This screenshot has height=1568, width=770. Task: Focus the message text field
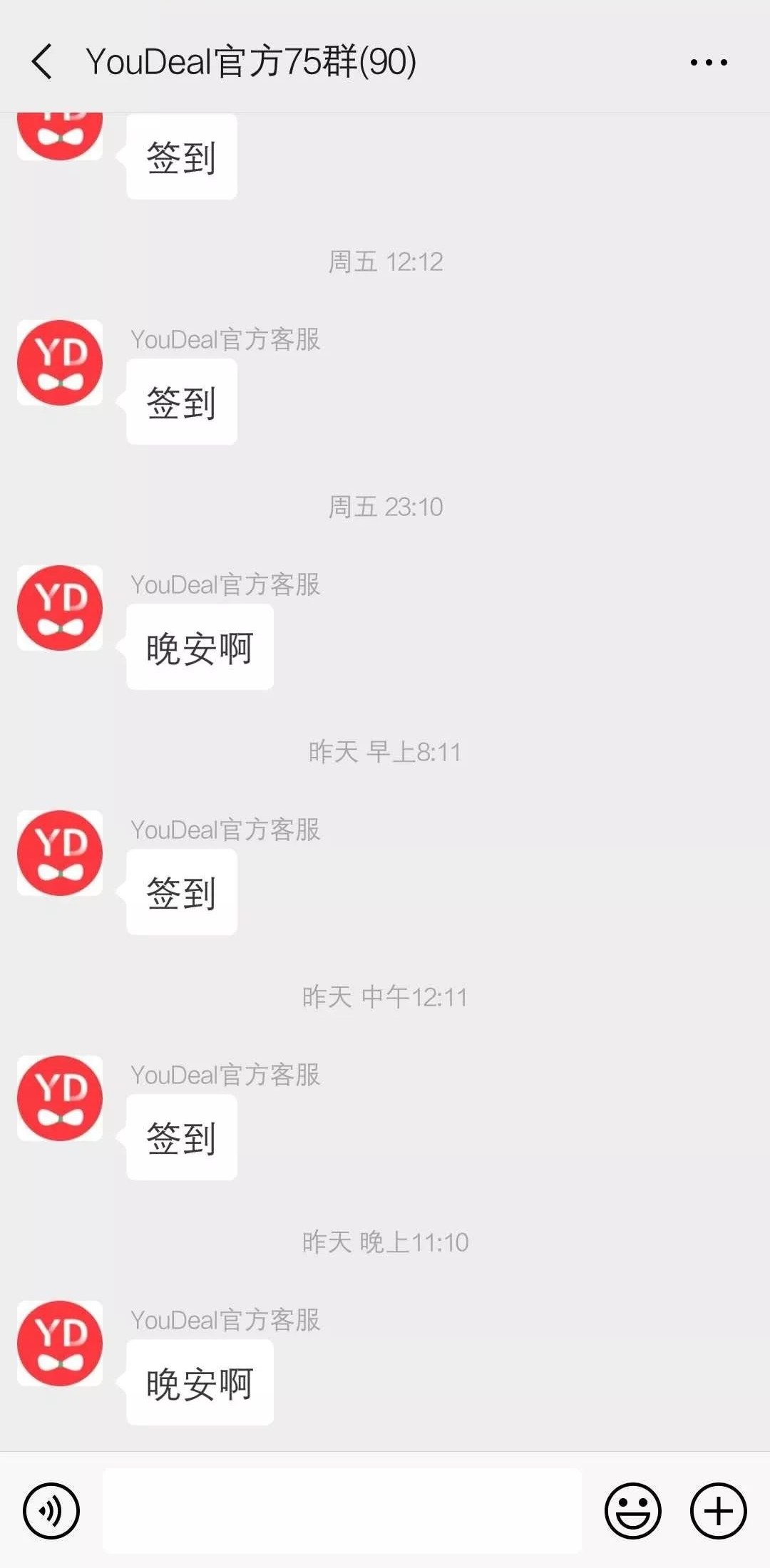click(342, 1510)
